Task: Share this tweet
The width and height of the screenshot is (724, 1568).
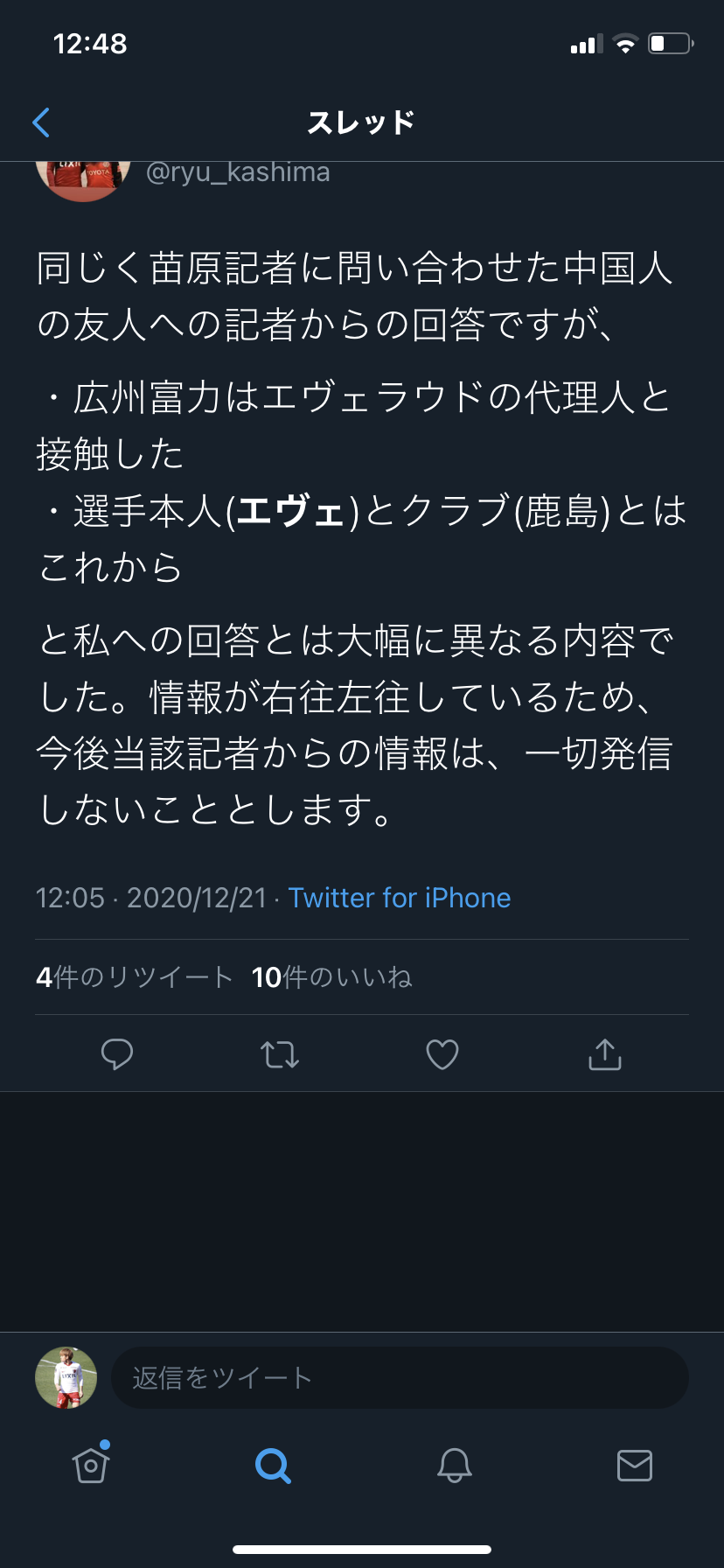Action: [x=605, y=1054]
